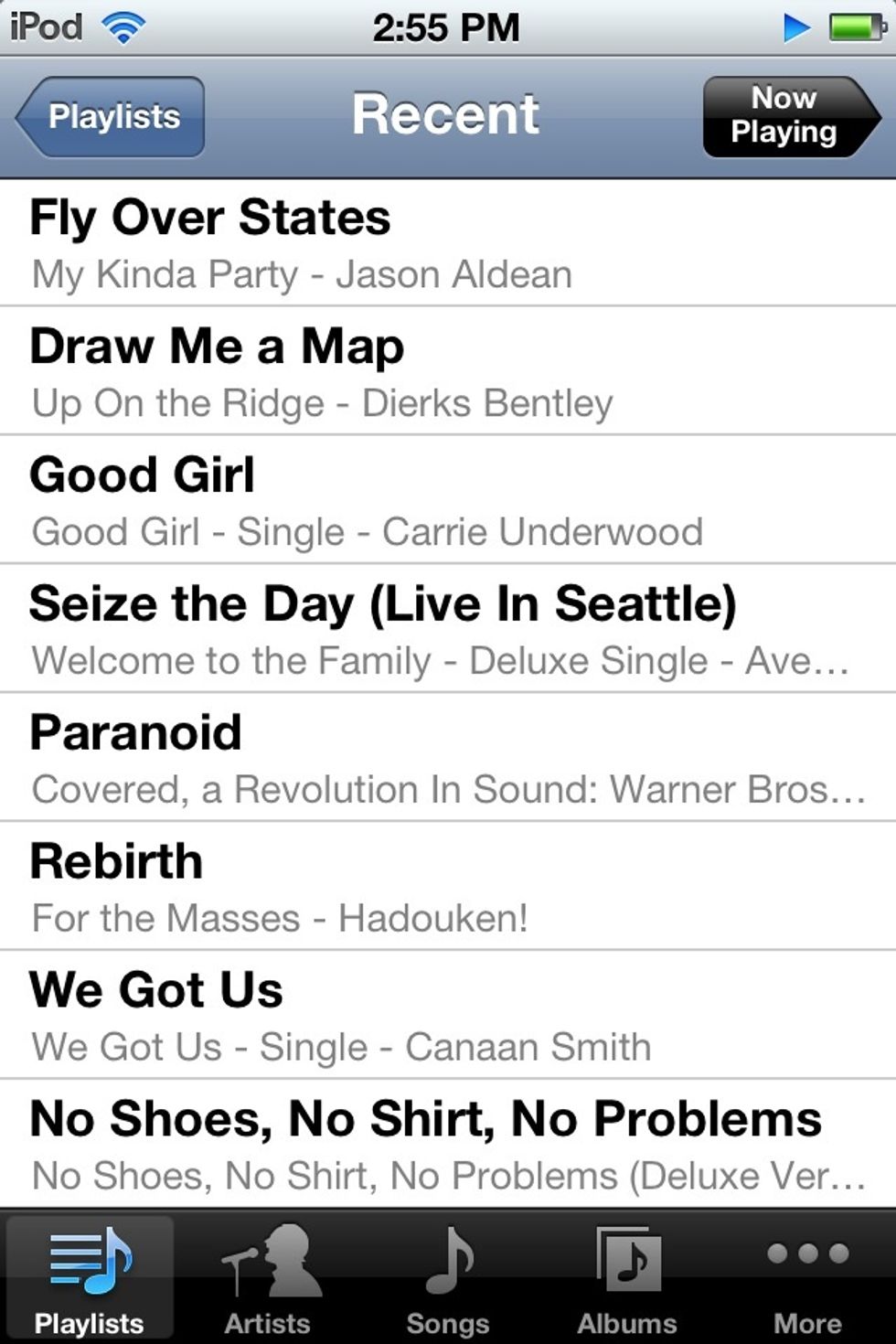This screenshot has height=1344, width=896.
Task: Select "Draw Me a Map" by Dierks Bentley
Action: (x=448, y=370)
